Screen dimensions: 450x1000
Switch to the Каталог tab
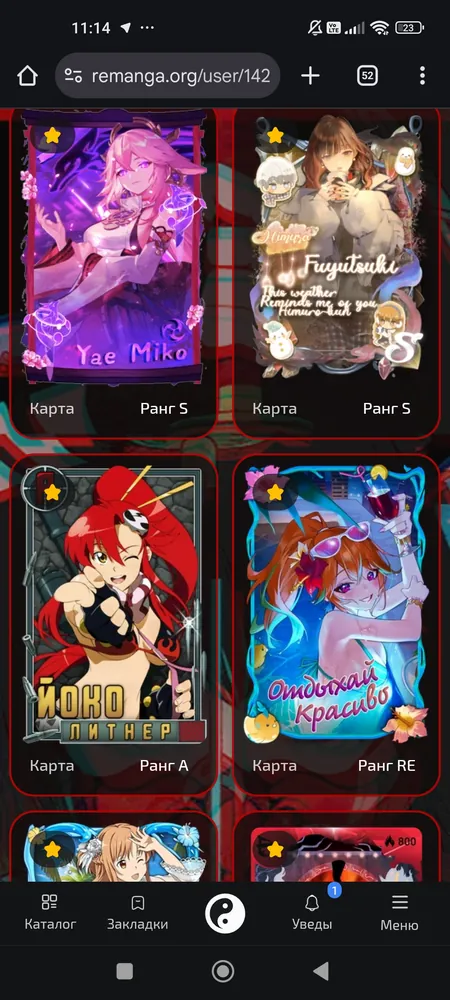click(x=50, y=912)
